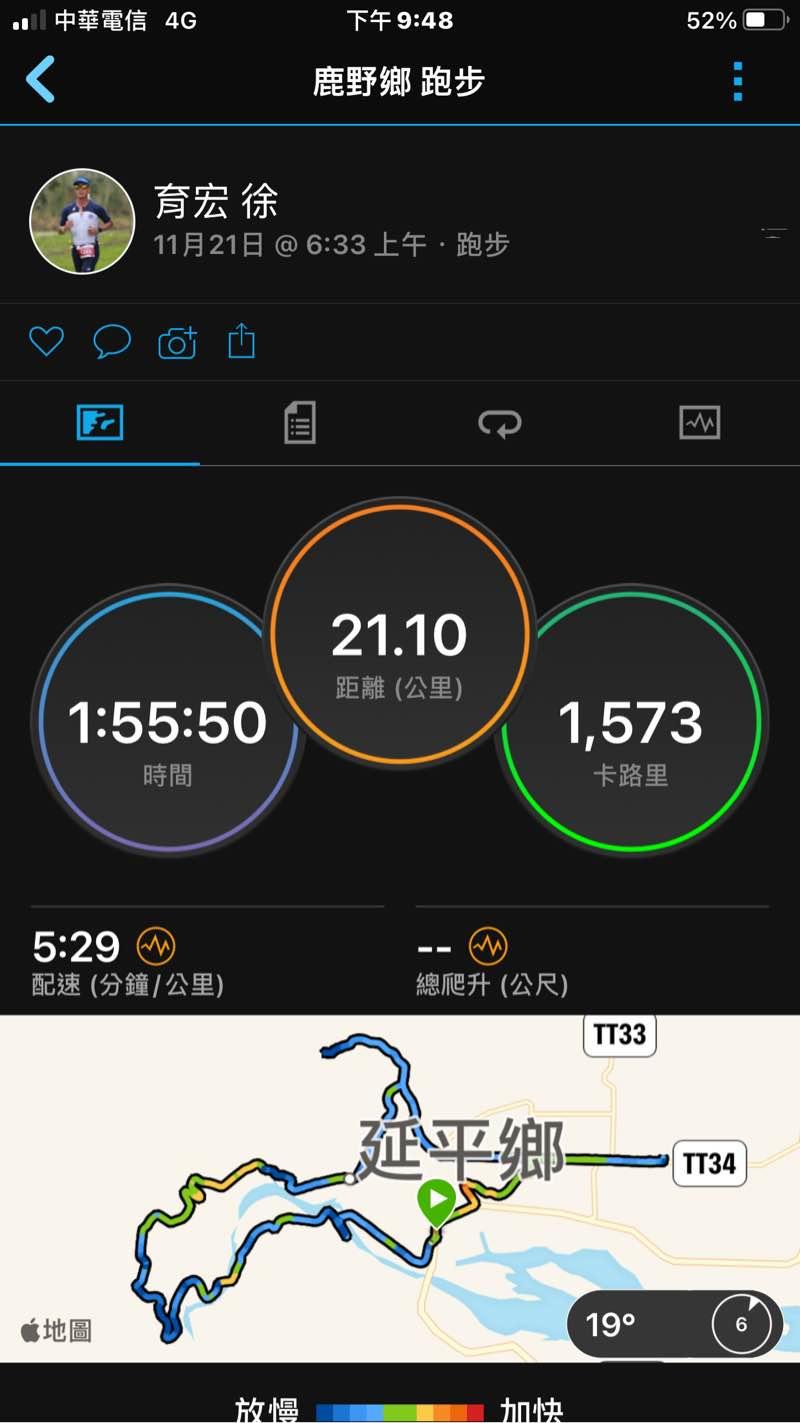Open the three-dot overflow menu
This screenshot has width=800, height=1423.
pyautogui.click(x=738, y=81)
